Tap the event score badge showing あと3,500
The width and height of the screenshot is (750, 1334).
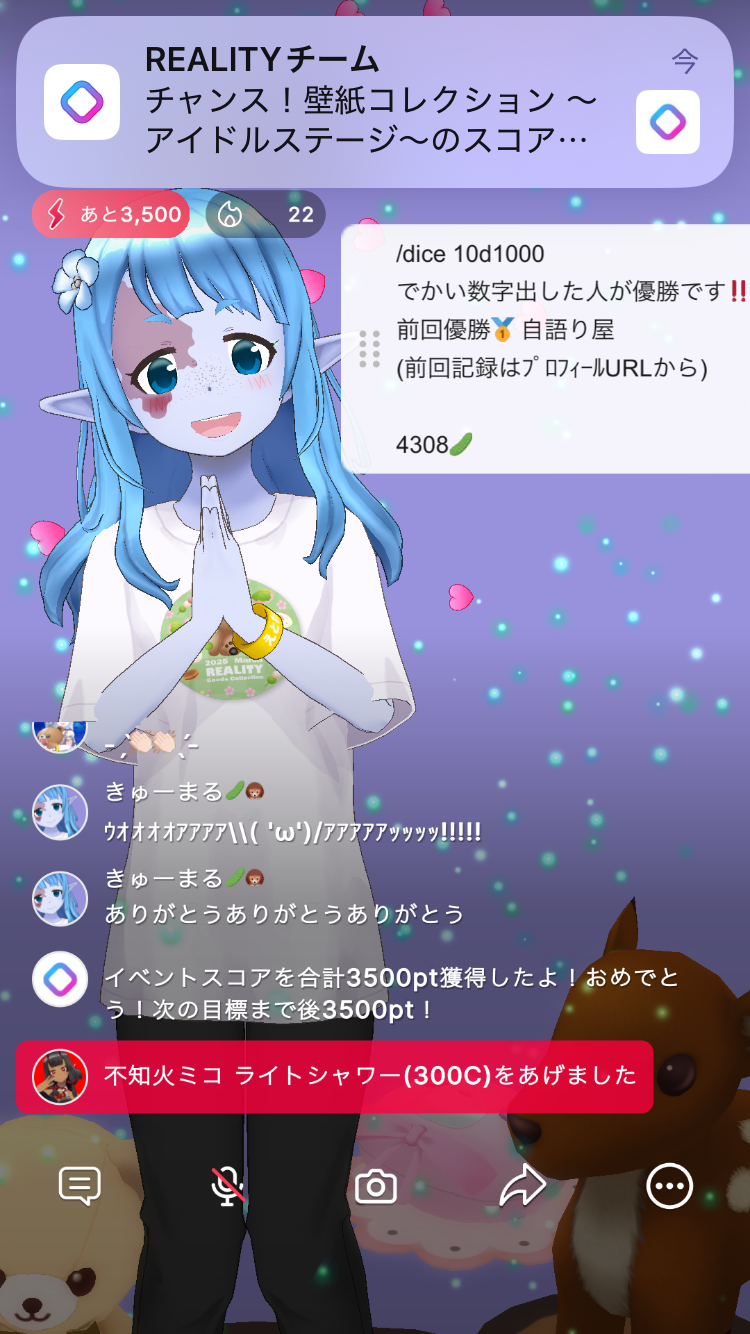[x=111, y=214]
